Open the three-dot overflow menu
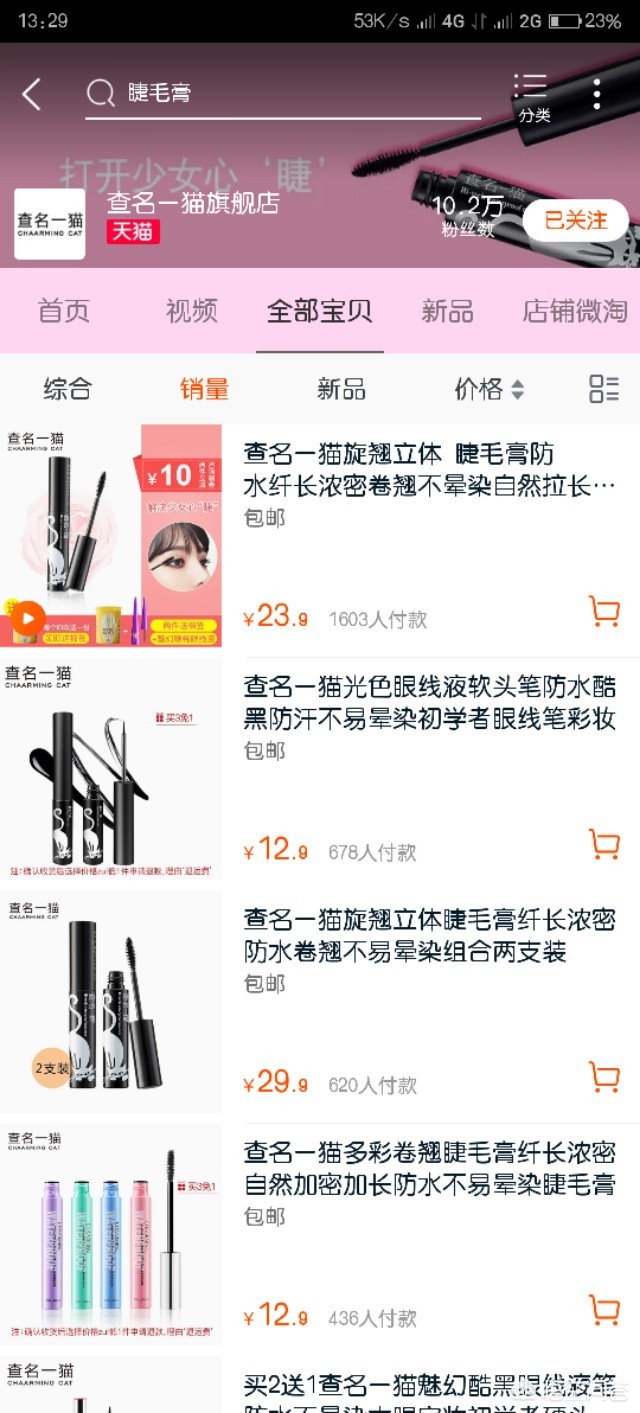 click(x=597, y=94)
